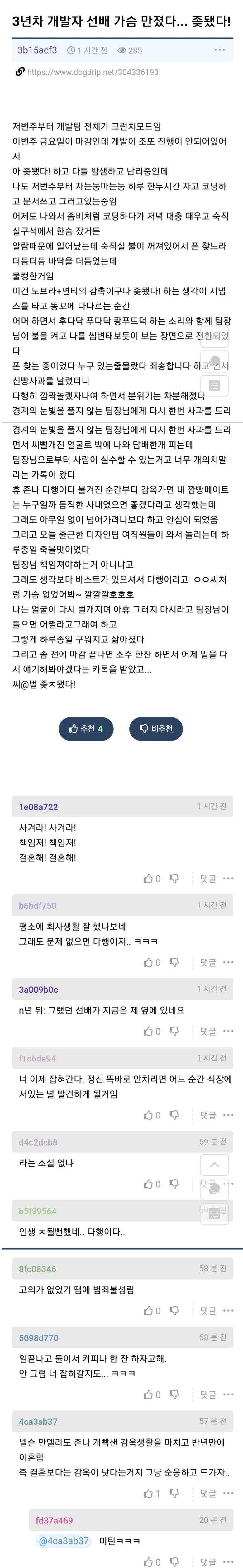The height and width of the screenshot is (1568, 243).
Task: Dislike the comment by b6bdf750
Action: click(174, 962)
